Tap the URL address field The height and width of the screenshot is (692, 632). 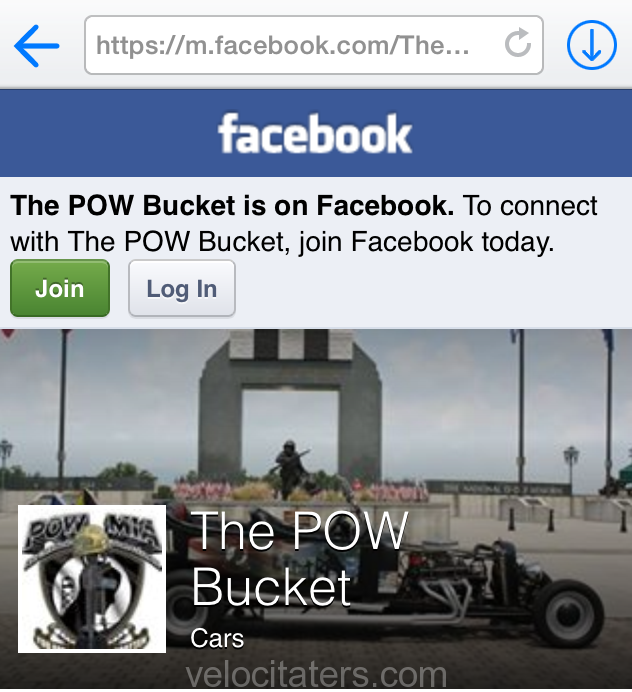pos(290,45)
